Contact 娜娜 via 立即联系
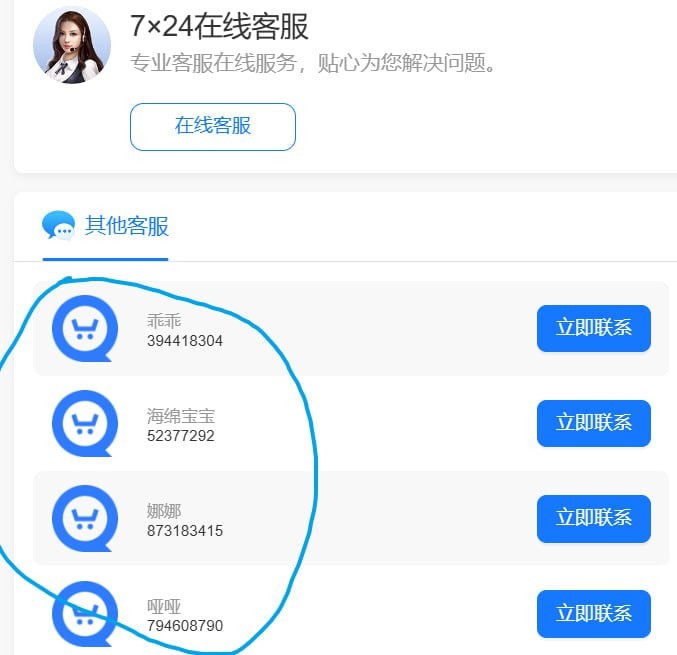This screenshot has width=677, height=655. point(594,518)
